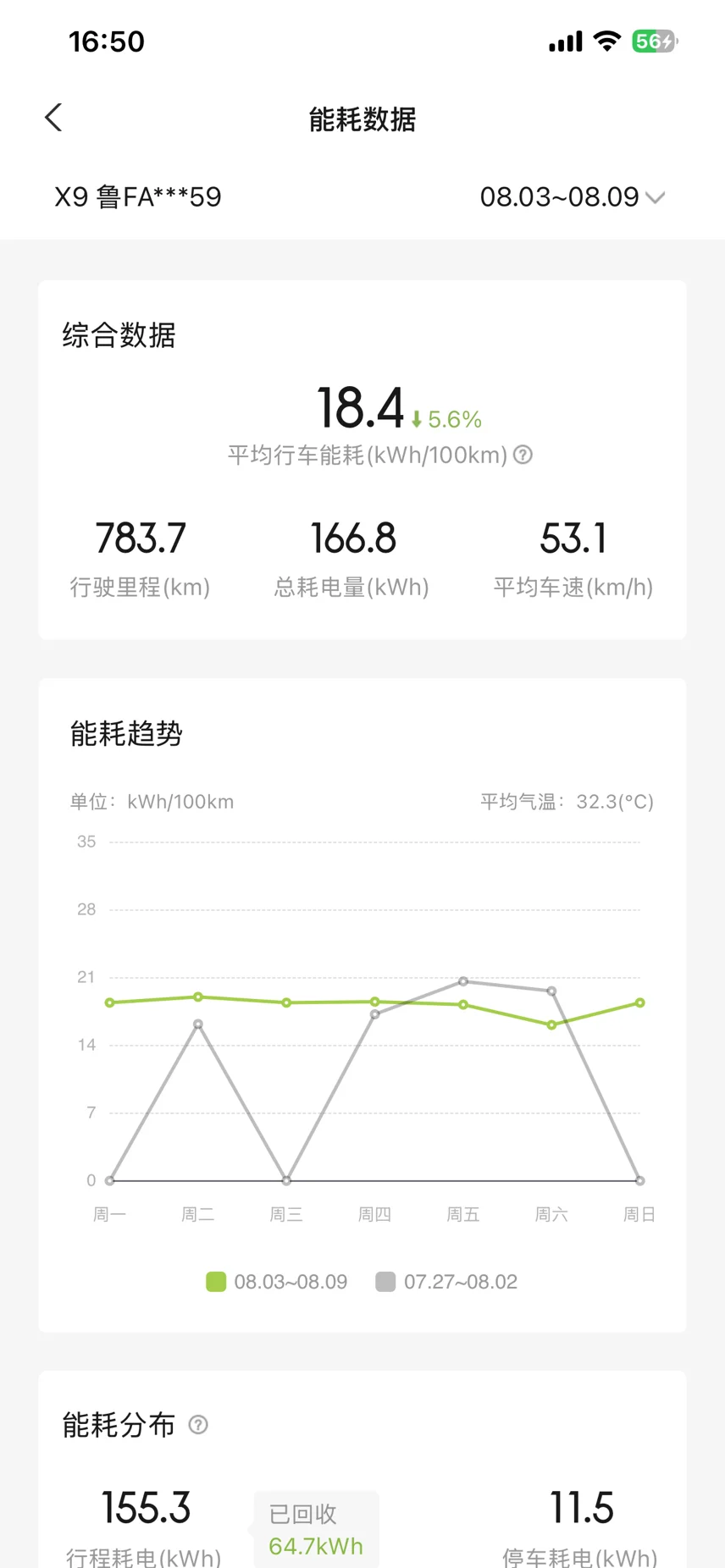Image resolution: width=725 pixels, height=1568 pixels.
Task: Toggle the 07.27~08.02 chart legend
Action: tap(446, 1282)
